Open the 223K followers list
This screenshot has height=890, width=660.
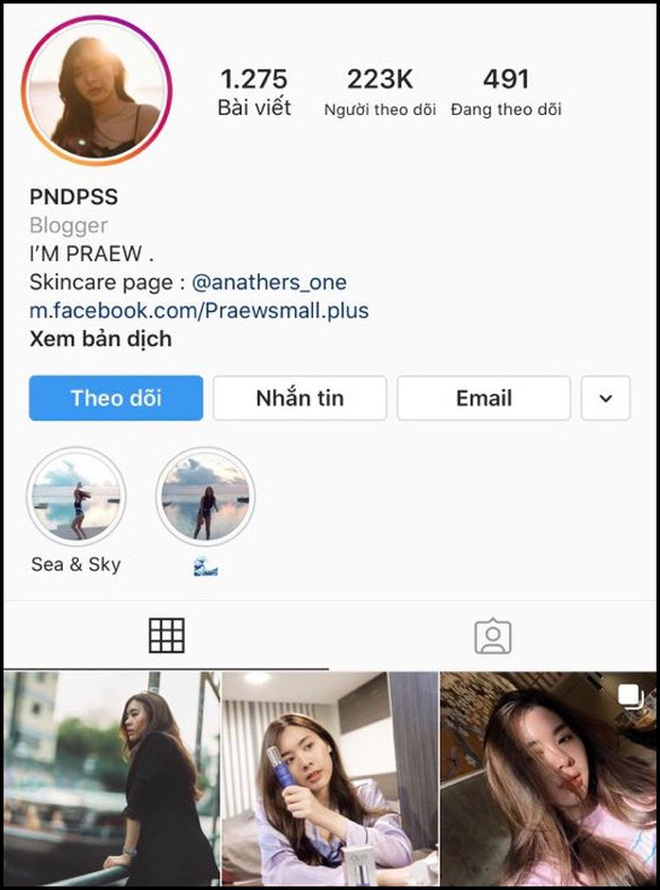click(380, 92)
